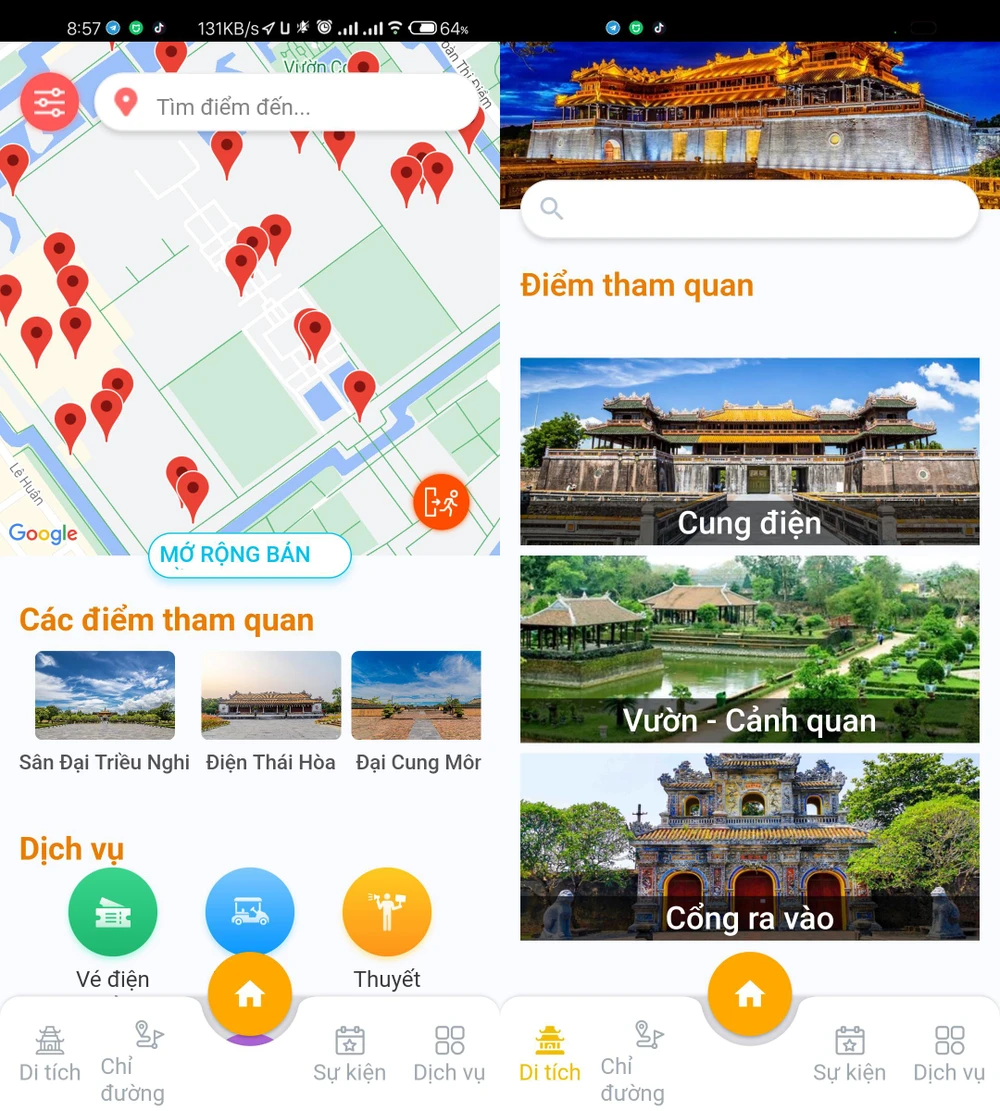Go to Dịch vụ tab on the Điểm tham quan screen
Image resolution: width=1000 pixels, height=1111 pixels.
pos(949,1053)
